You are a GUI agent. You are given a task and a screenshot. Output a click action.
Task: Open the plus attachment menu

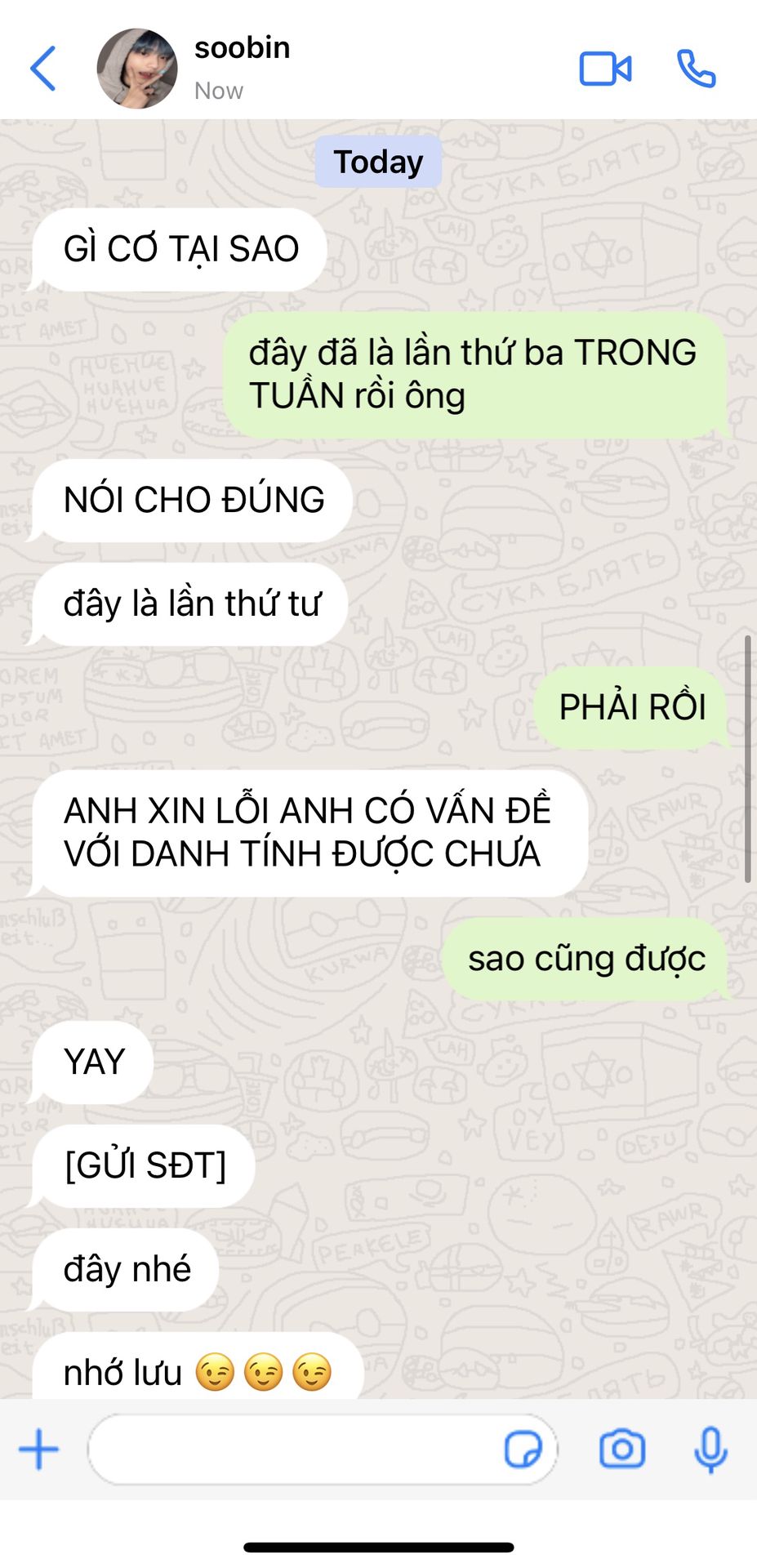(38, 1450)
